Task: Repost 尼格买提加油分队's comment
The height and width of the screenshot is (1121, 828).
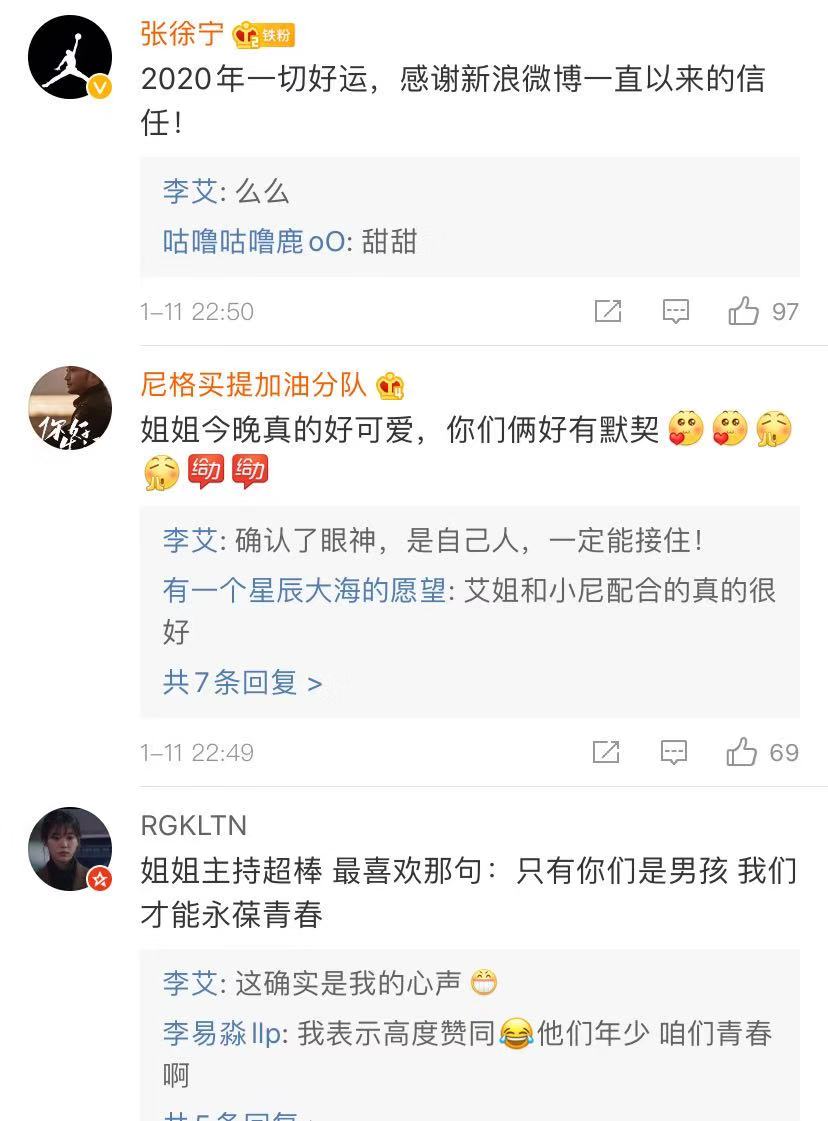Action: pos(606,752)
